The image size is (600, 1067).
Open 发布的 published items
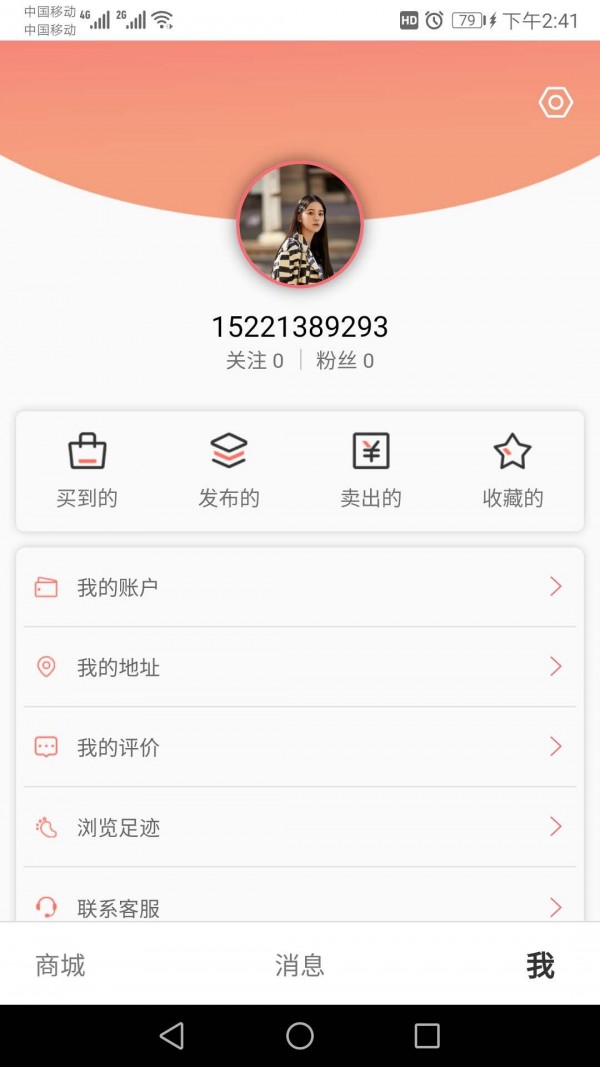(x=229, y=470)
